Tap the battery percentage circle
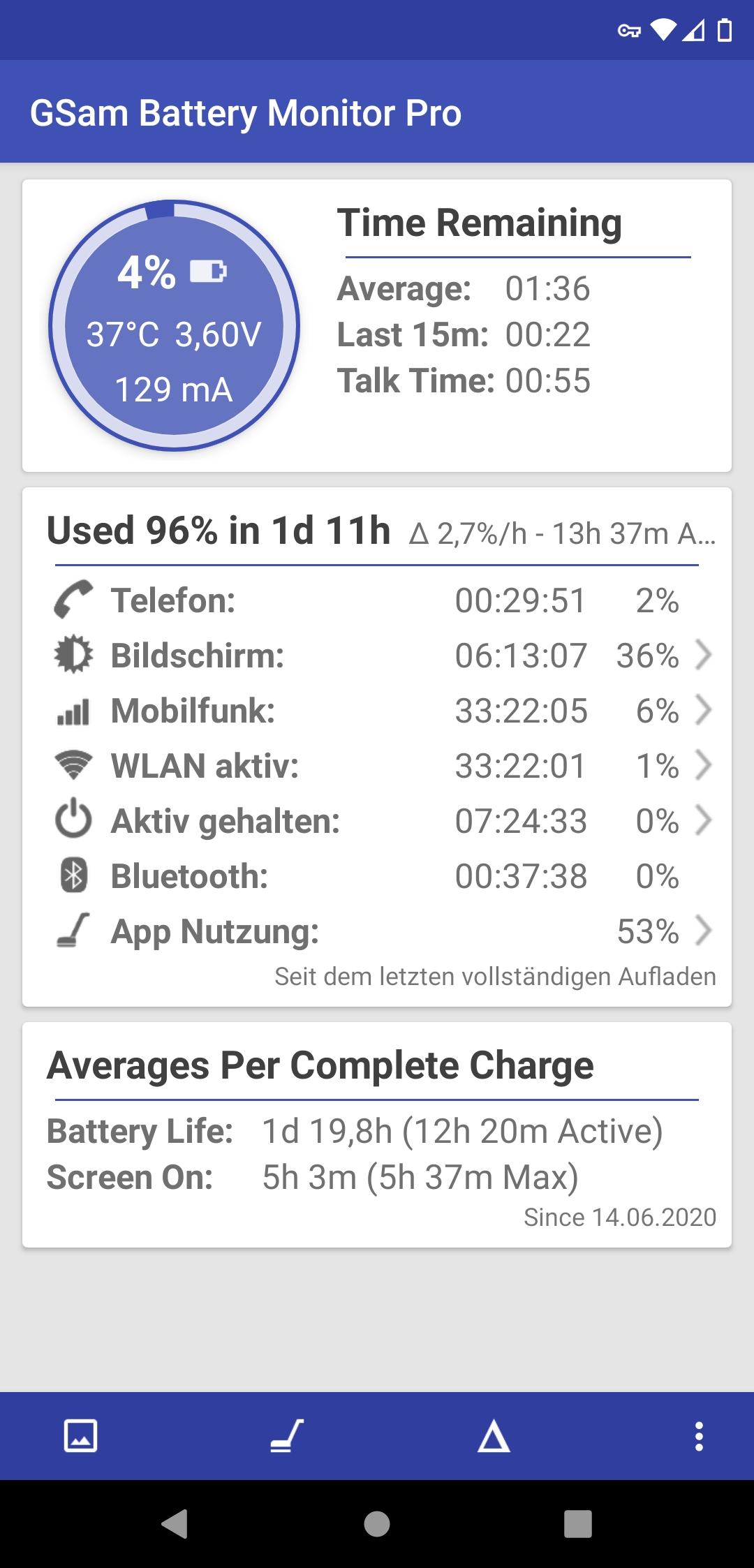The image size is (754, 1568). click(174, 326)
